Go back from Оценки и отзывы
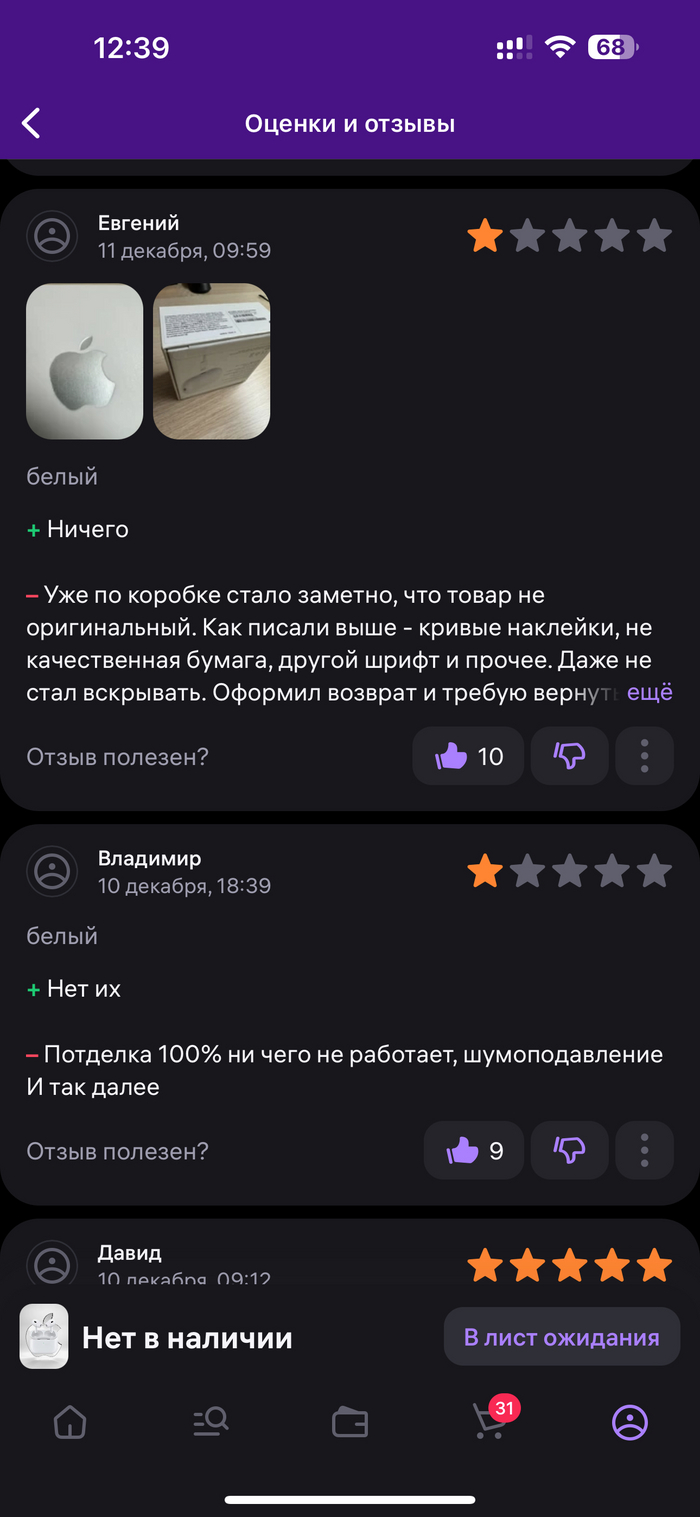 pyautogui.click(x=32, y=124)
